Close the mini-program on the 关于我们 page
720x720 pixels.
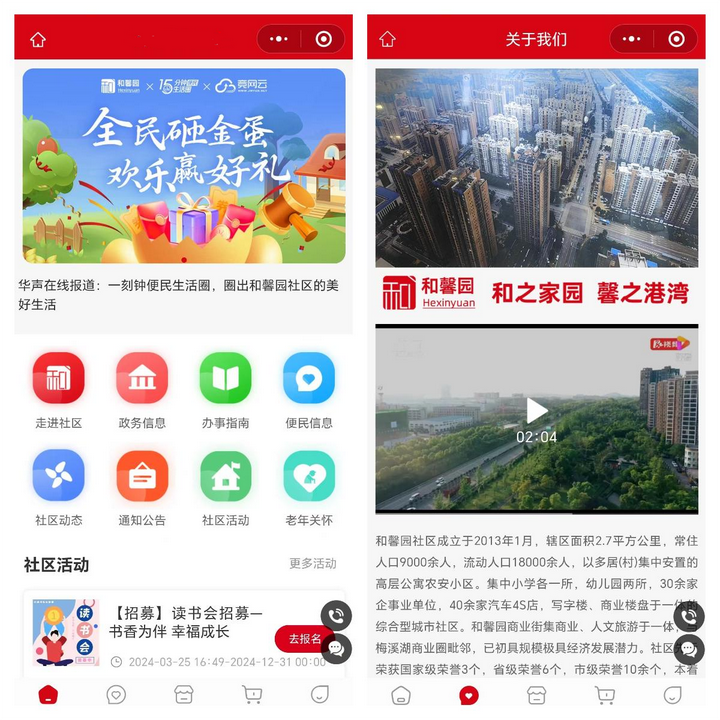coord(676,39)
